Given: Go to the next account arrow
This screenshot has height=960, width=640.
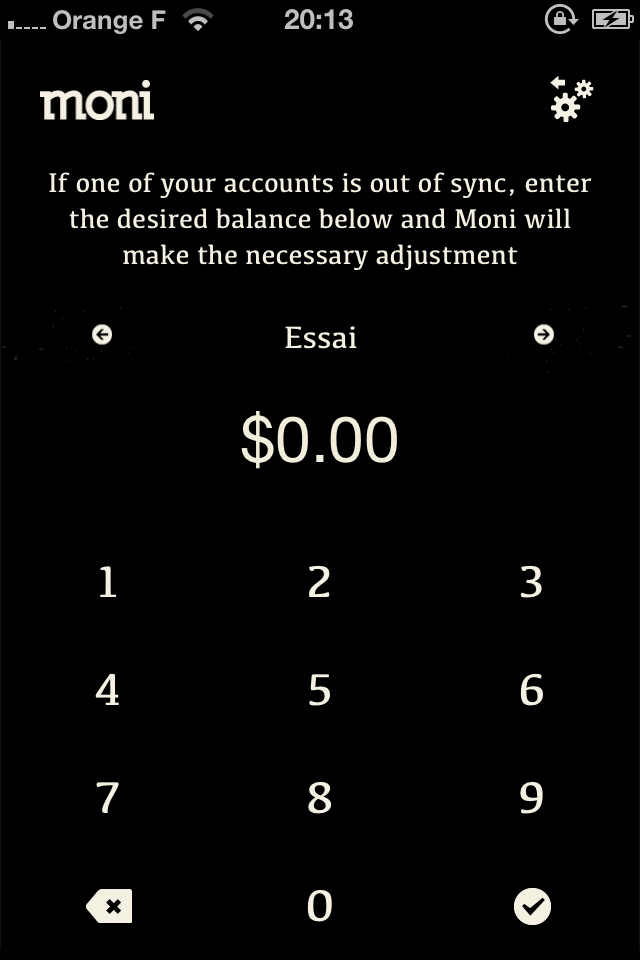Looking at the screenshot, I should (x=543, y=335).
